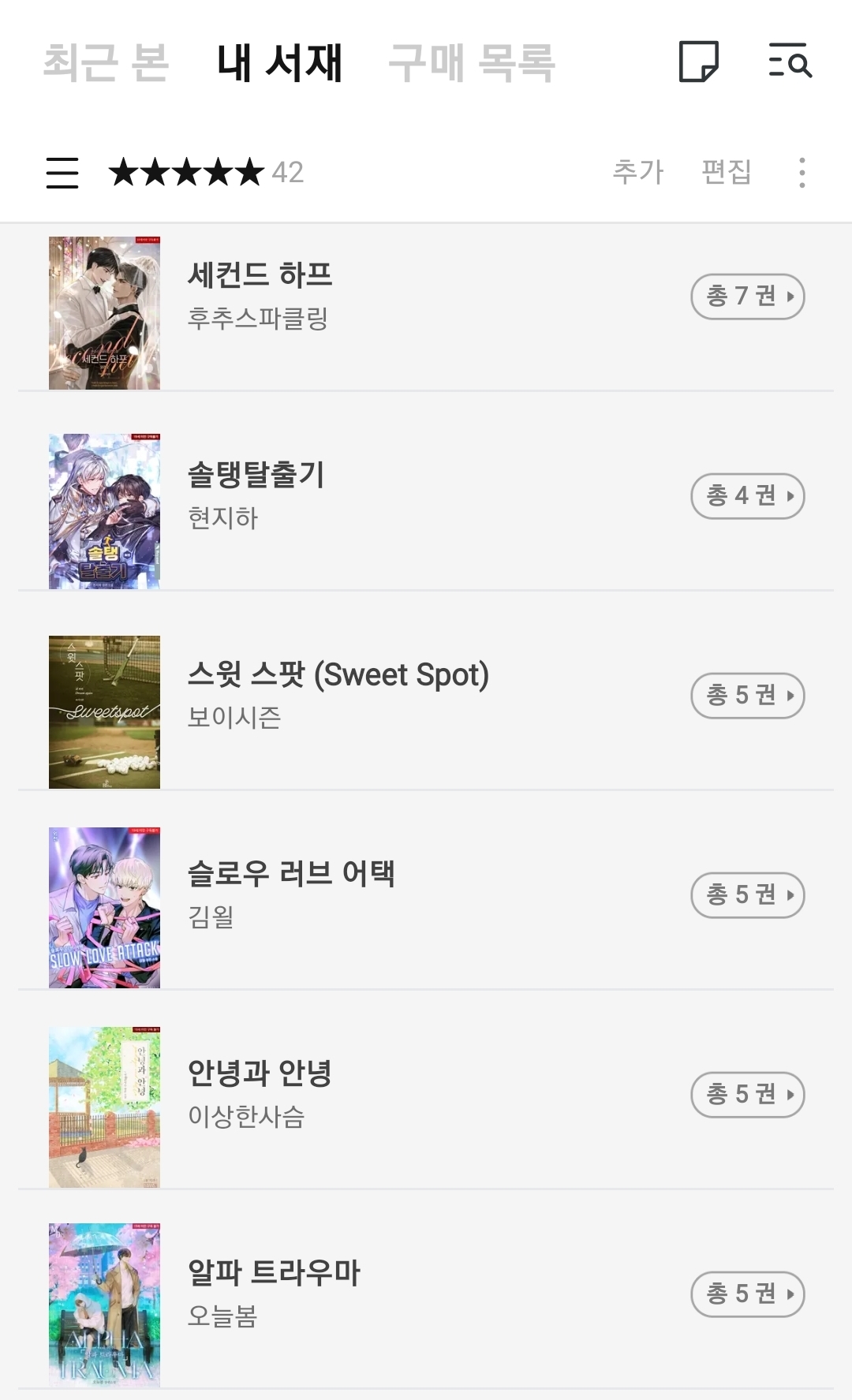Viewport: 852px width, 1400px height.
Task: Open the library search icon
Action: [x=790, y=62]
